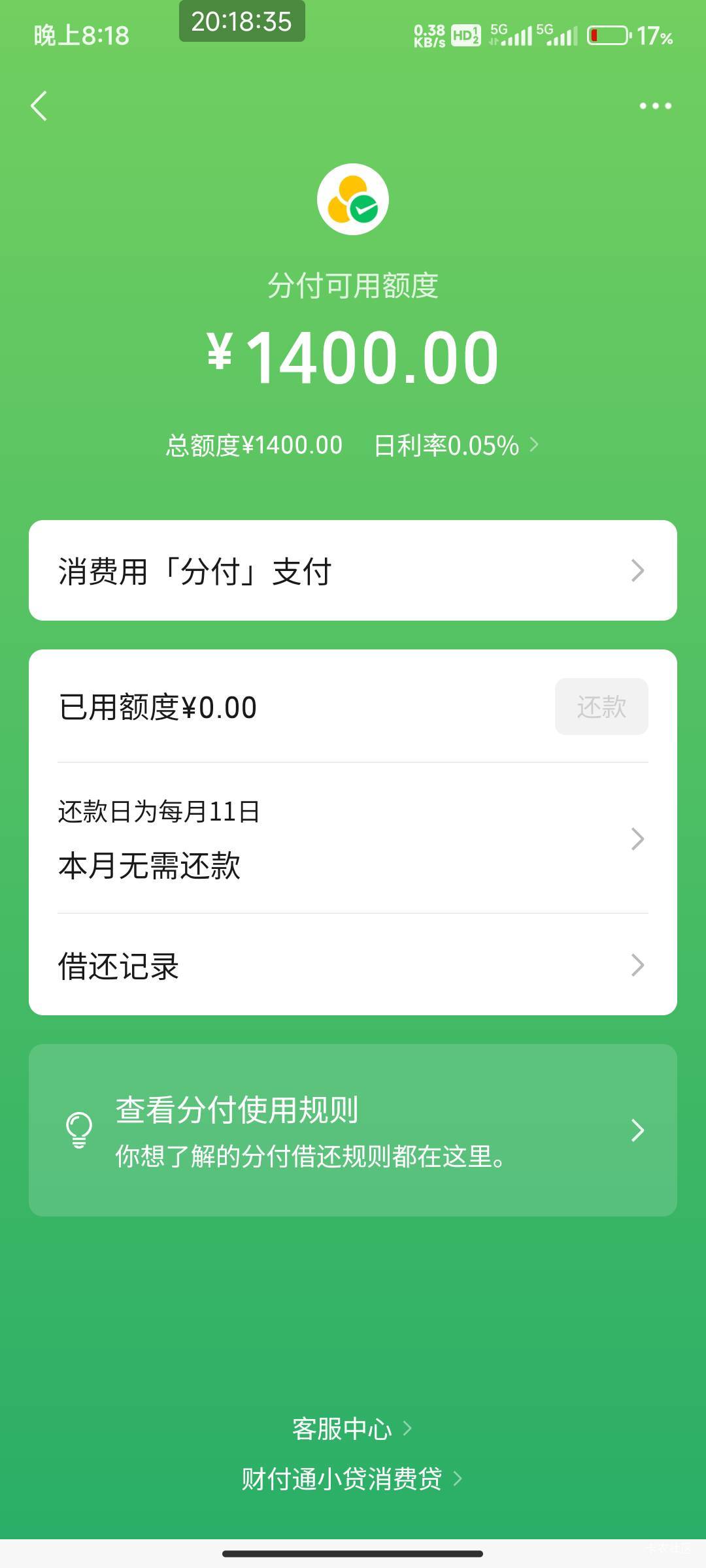
Task: Open the 财付通小贷消费贷 link
Action: point(352,1479)
